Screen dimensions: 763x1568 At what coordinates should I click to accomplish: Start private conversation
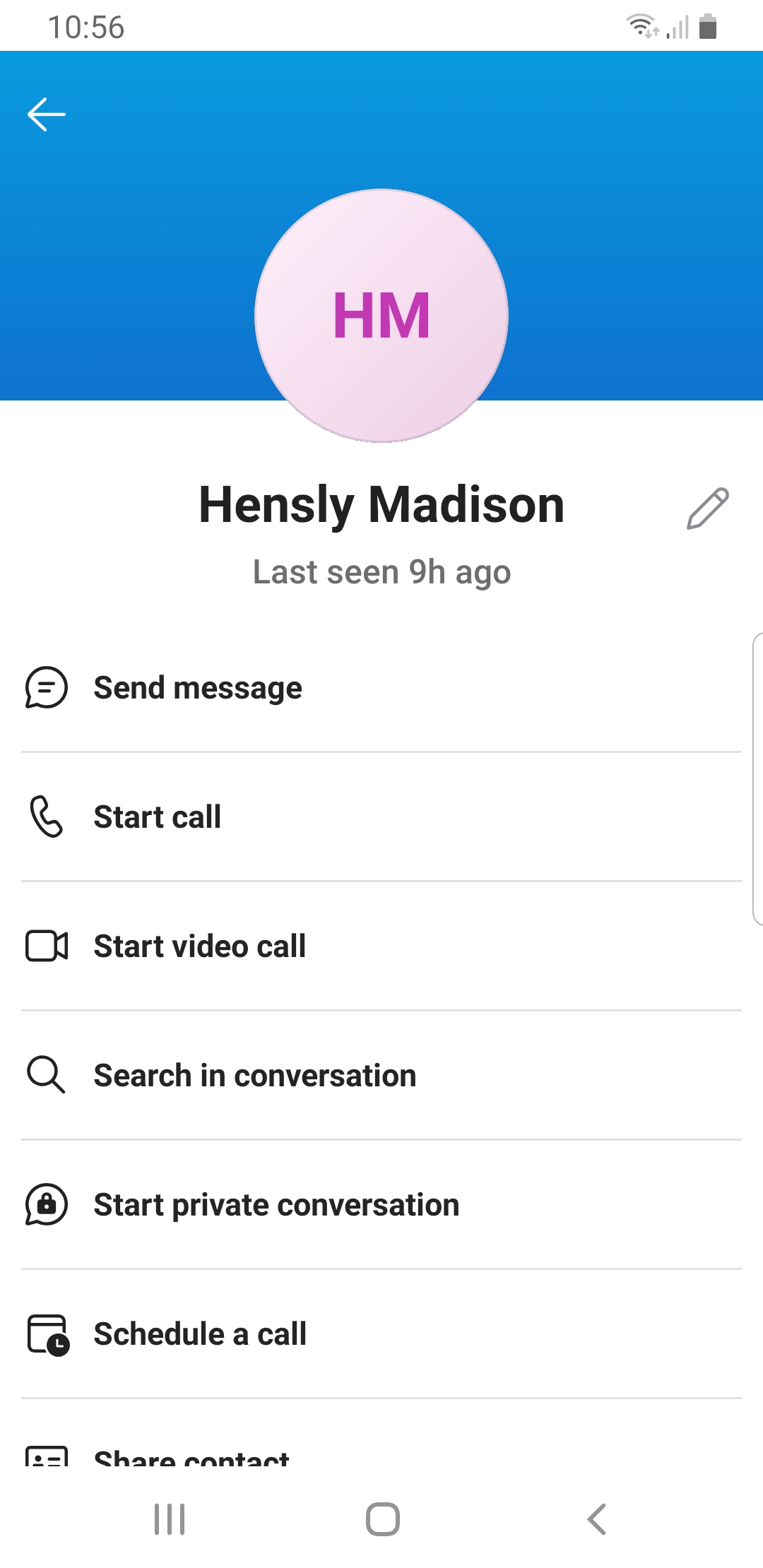[381, 1205]
